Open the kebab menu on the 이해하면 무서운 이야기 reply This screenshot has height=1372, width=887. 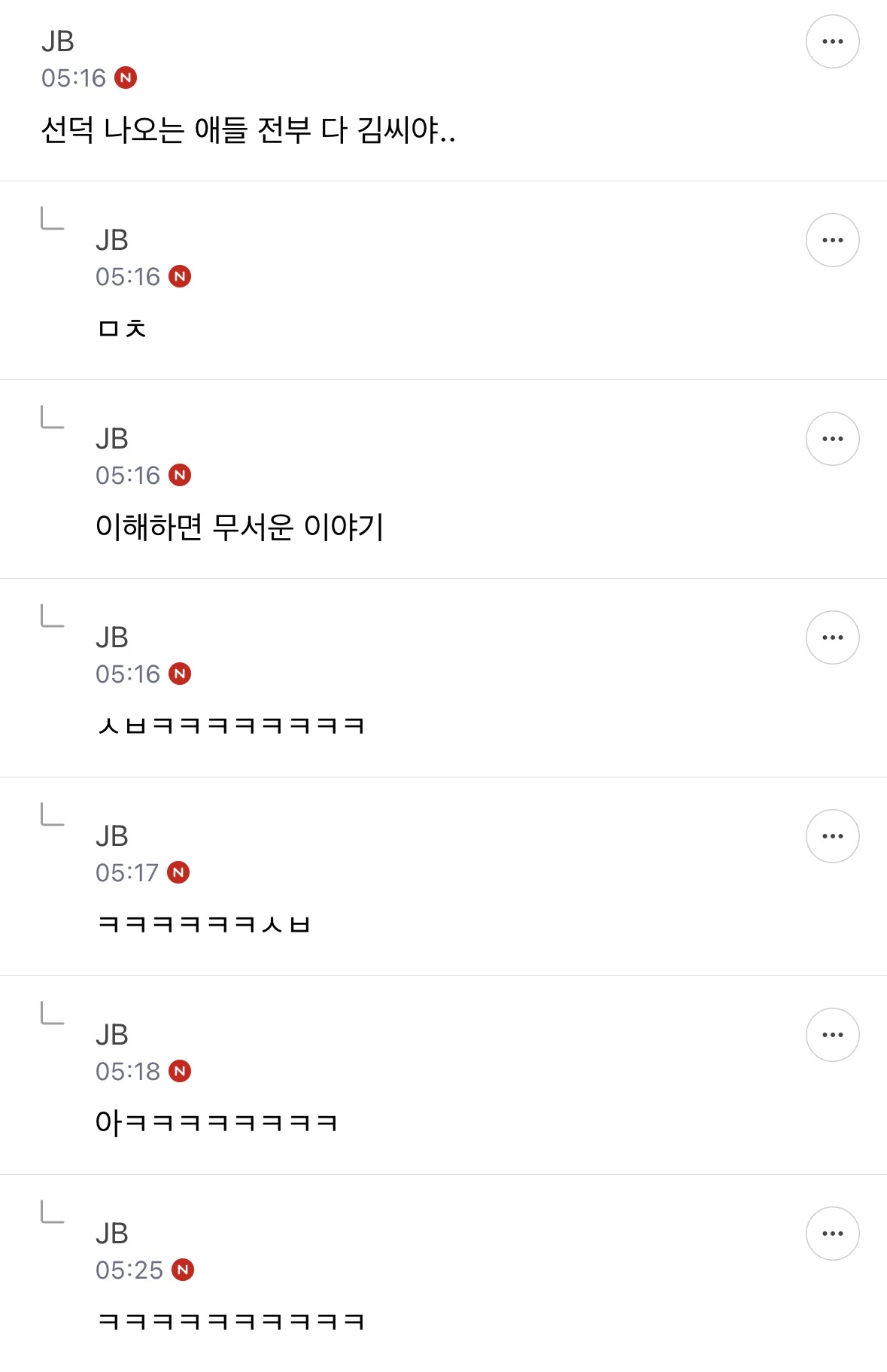coord(833,438)
